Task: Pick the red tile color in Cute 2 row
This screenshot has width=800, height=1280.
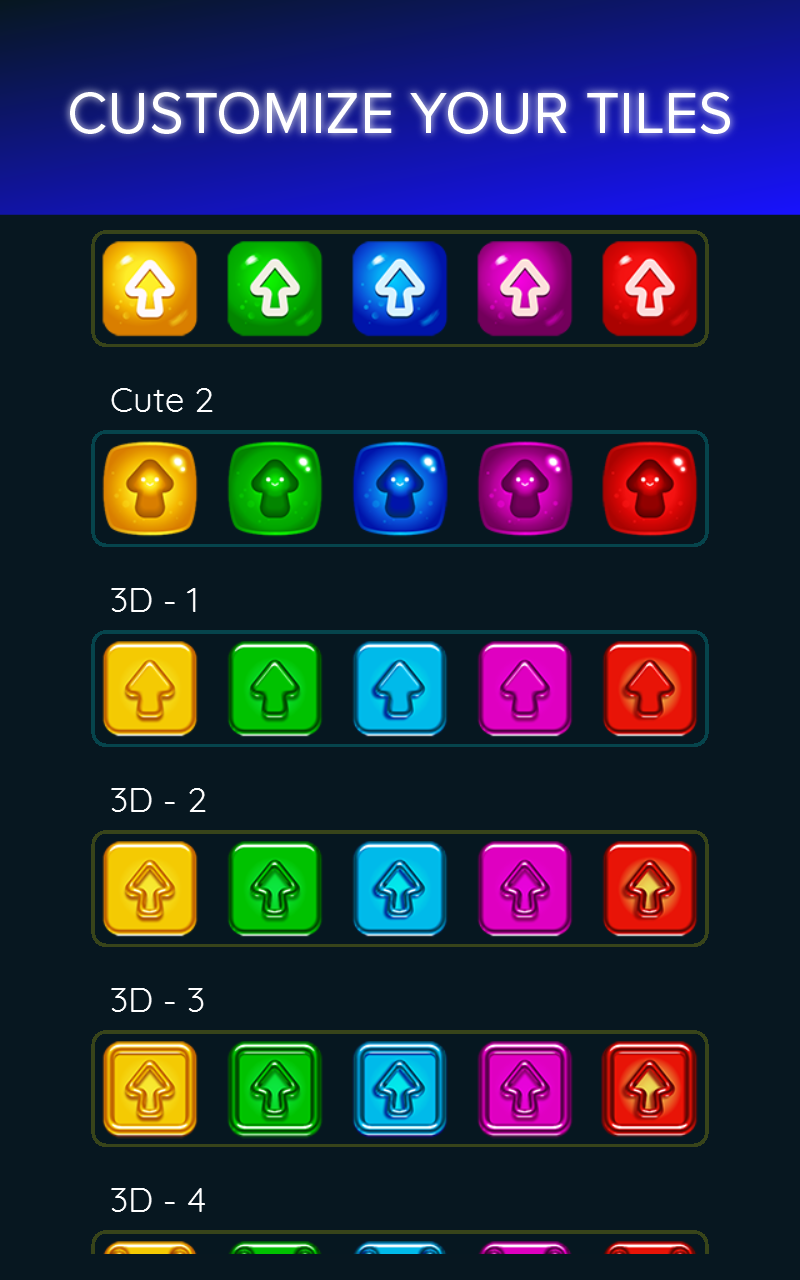Action: 650,488
